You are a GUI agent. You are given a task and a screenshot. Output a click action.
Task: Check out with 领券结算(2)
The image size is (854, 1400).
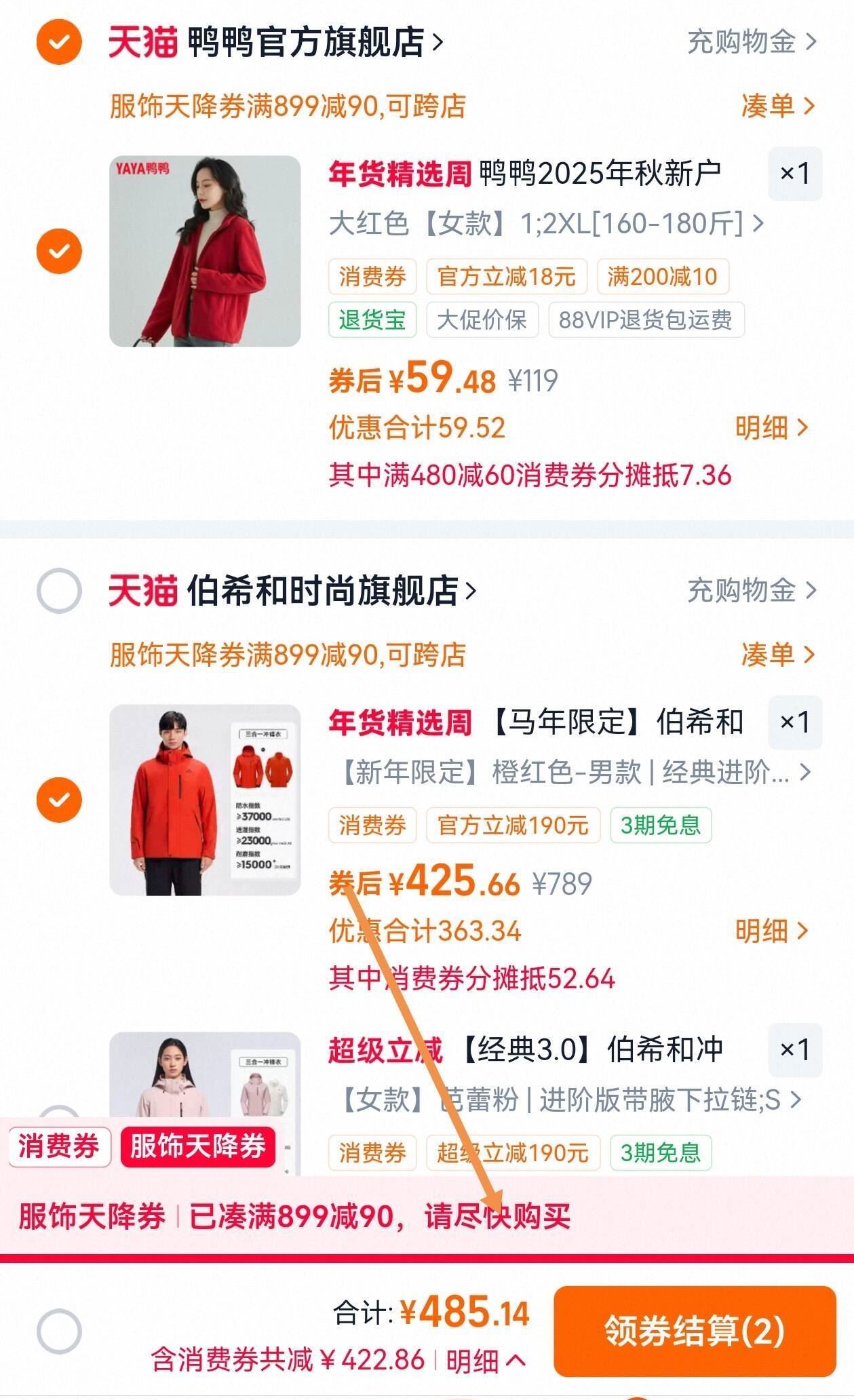(694, 1330)
